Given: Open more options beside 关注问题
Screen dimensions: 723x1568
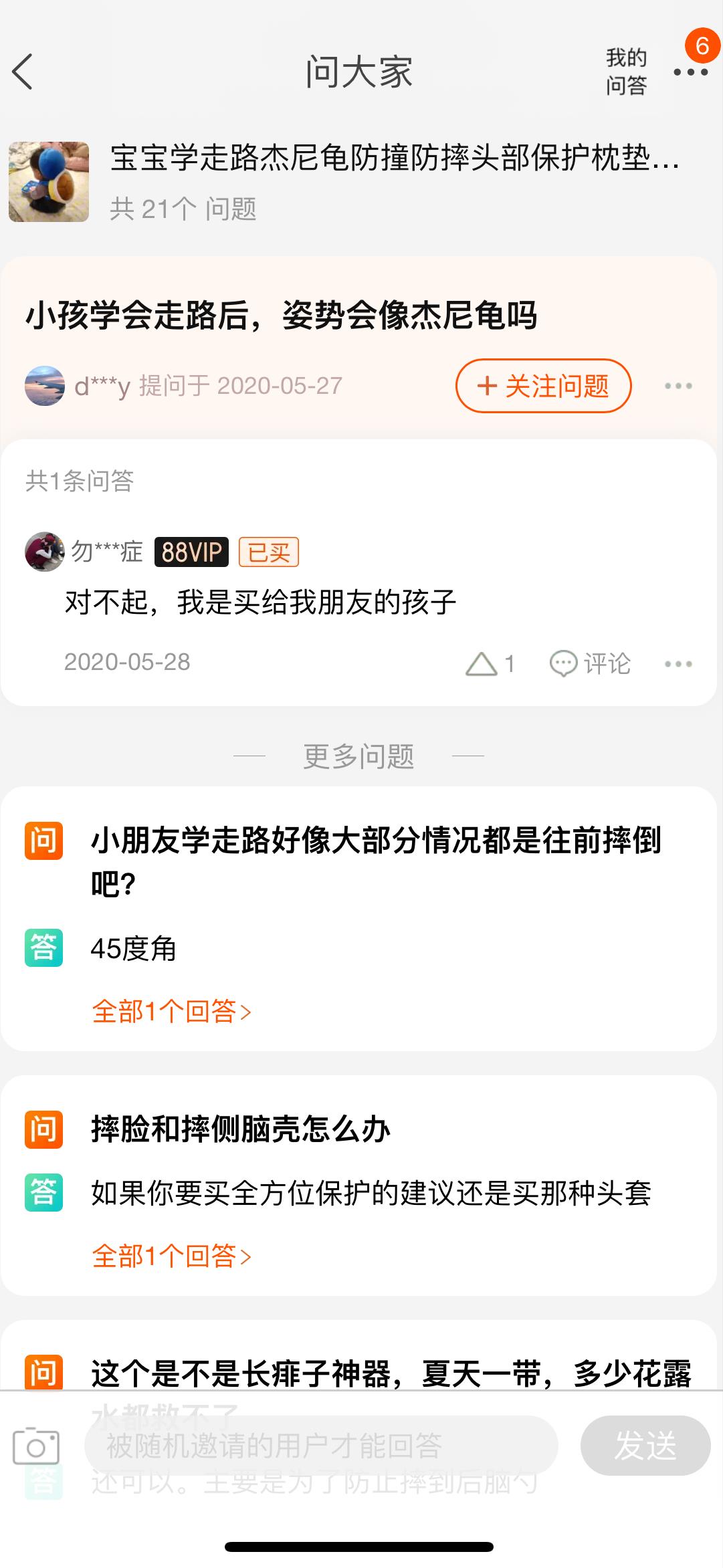Looking at the screenshot, I should pos(678,386).
